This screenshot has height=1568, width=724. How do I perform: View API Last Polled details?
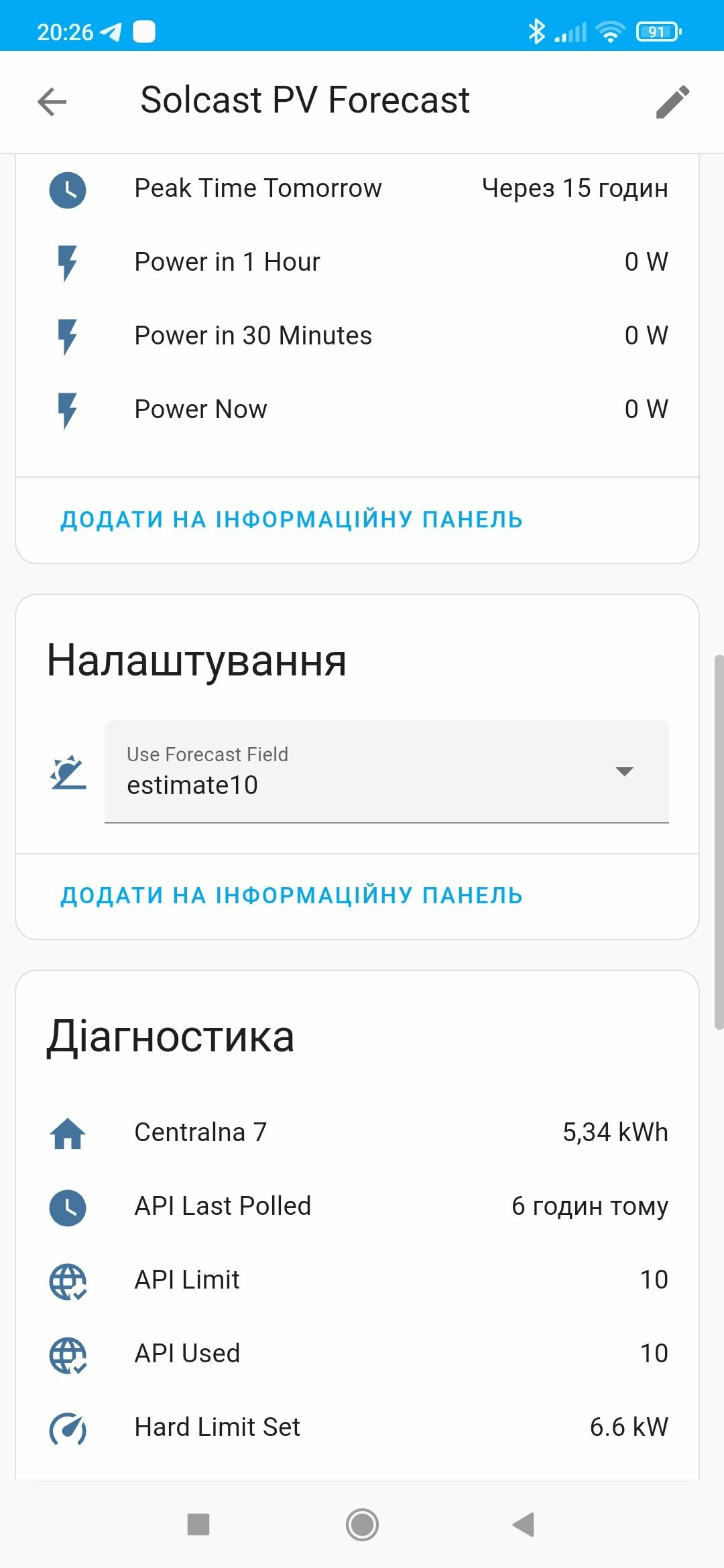point(357,1206)
